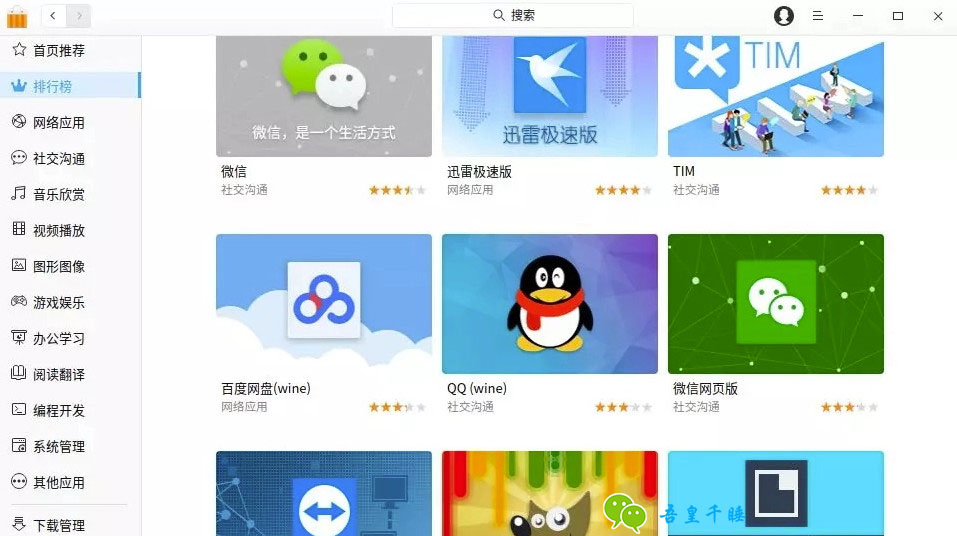Open the search box
Image resolution: width=957 pixels, height=536 pixels.
point(513,16)
